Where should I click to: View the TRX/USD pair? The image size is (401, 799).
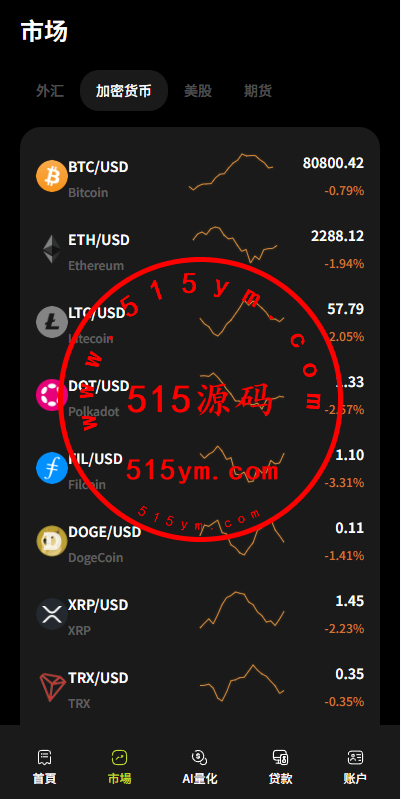(x=200, y=687)
